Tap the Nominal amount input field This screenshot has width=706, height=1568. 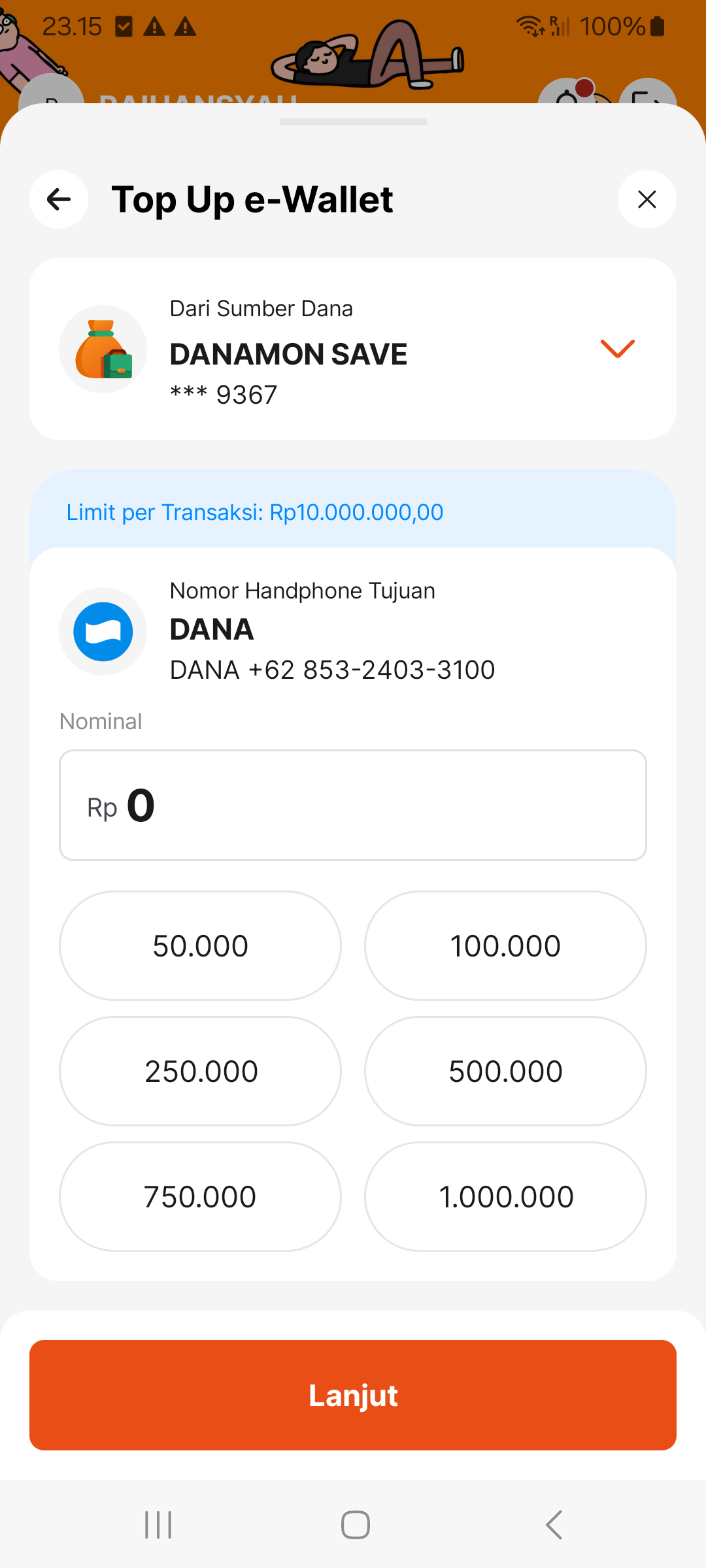coord(353,805)
